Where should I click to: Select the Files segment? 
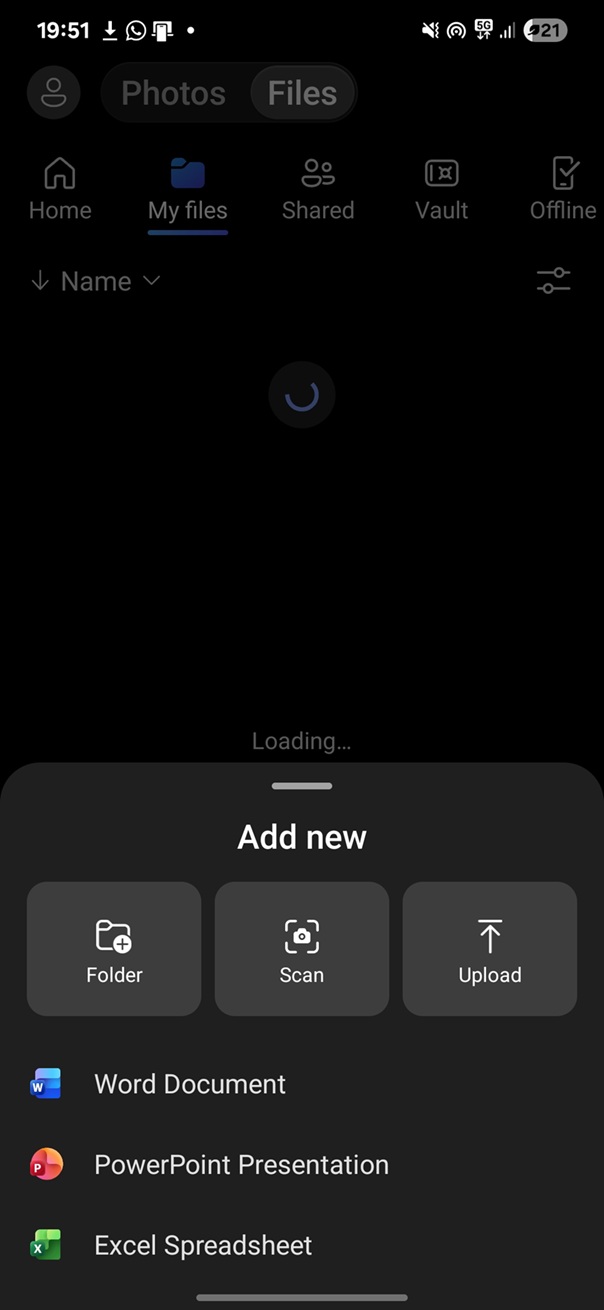coord(302,94)
